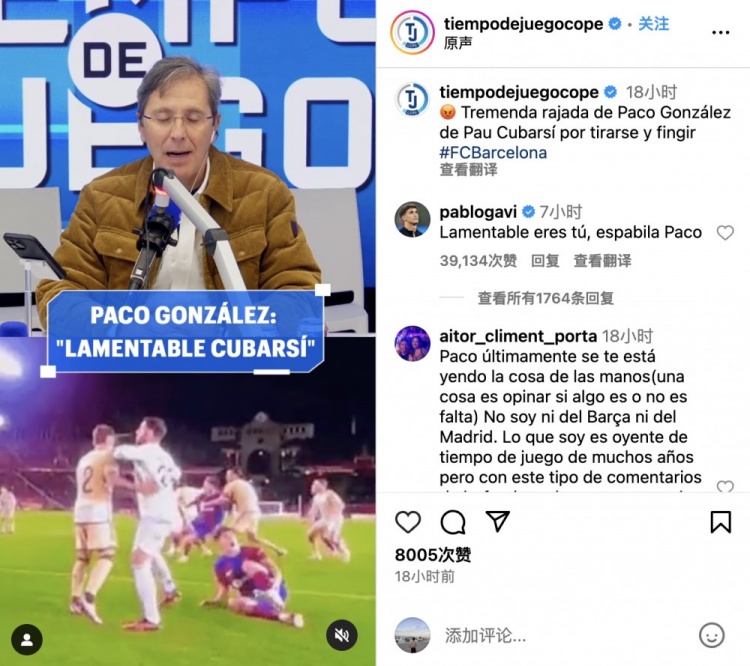
Task: Open the post's three-dot overflow menu
Action: 720,32
